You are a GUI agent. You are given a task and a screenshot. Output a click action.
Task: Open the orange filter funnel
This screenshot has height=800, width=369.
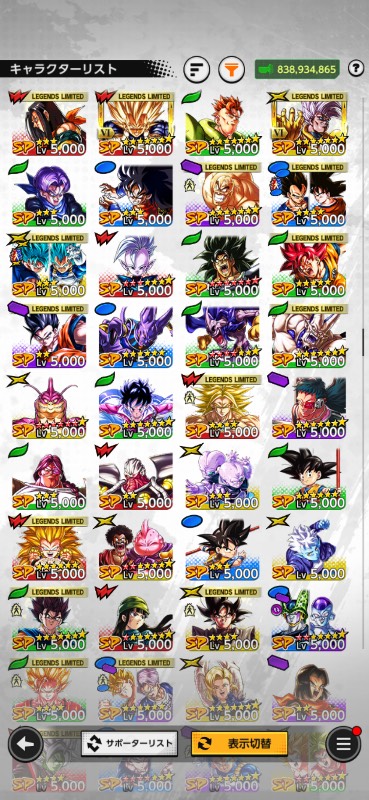[231, 69]
